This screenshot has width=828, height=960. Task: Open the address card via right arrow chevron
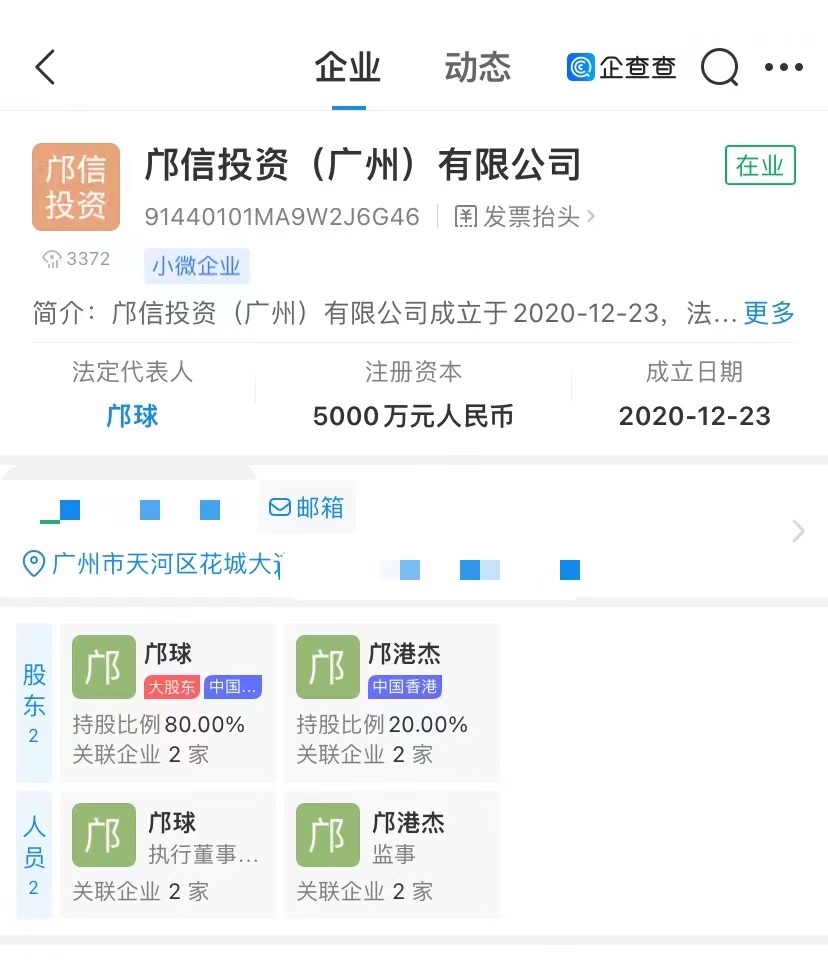click(797, 532)
